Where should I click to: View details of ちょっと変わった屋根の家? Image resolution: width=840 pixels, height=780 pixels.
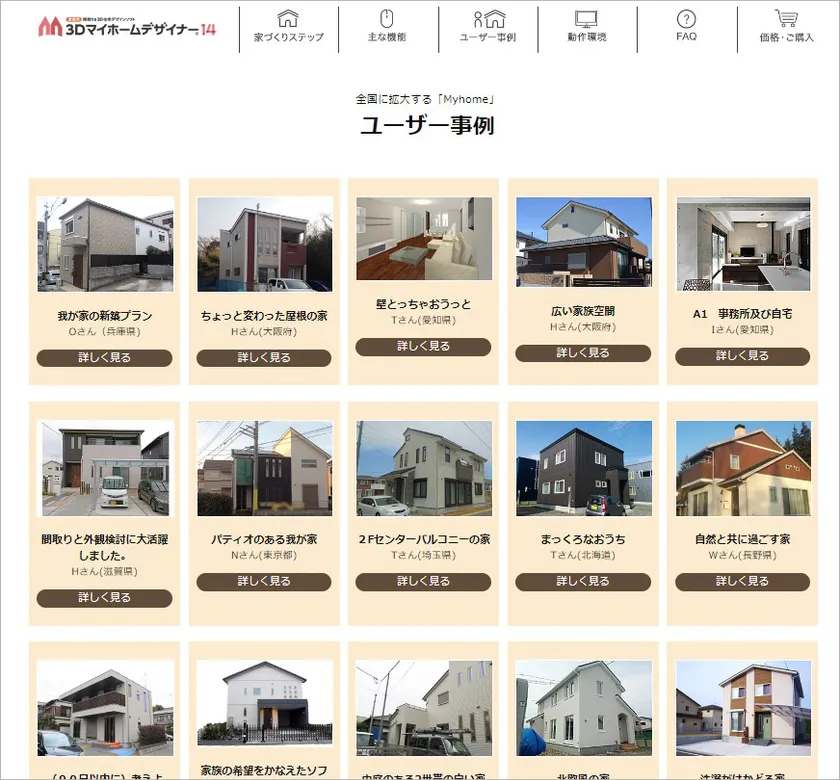pyautogui.click(x=264, y=357)
